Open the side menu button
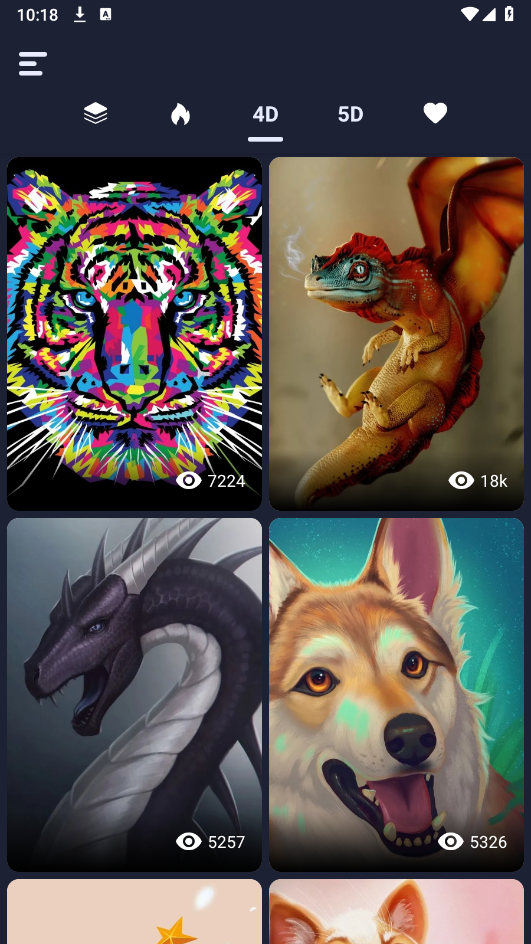Screen dimensions: 531x944 pos(33,64)
